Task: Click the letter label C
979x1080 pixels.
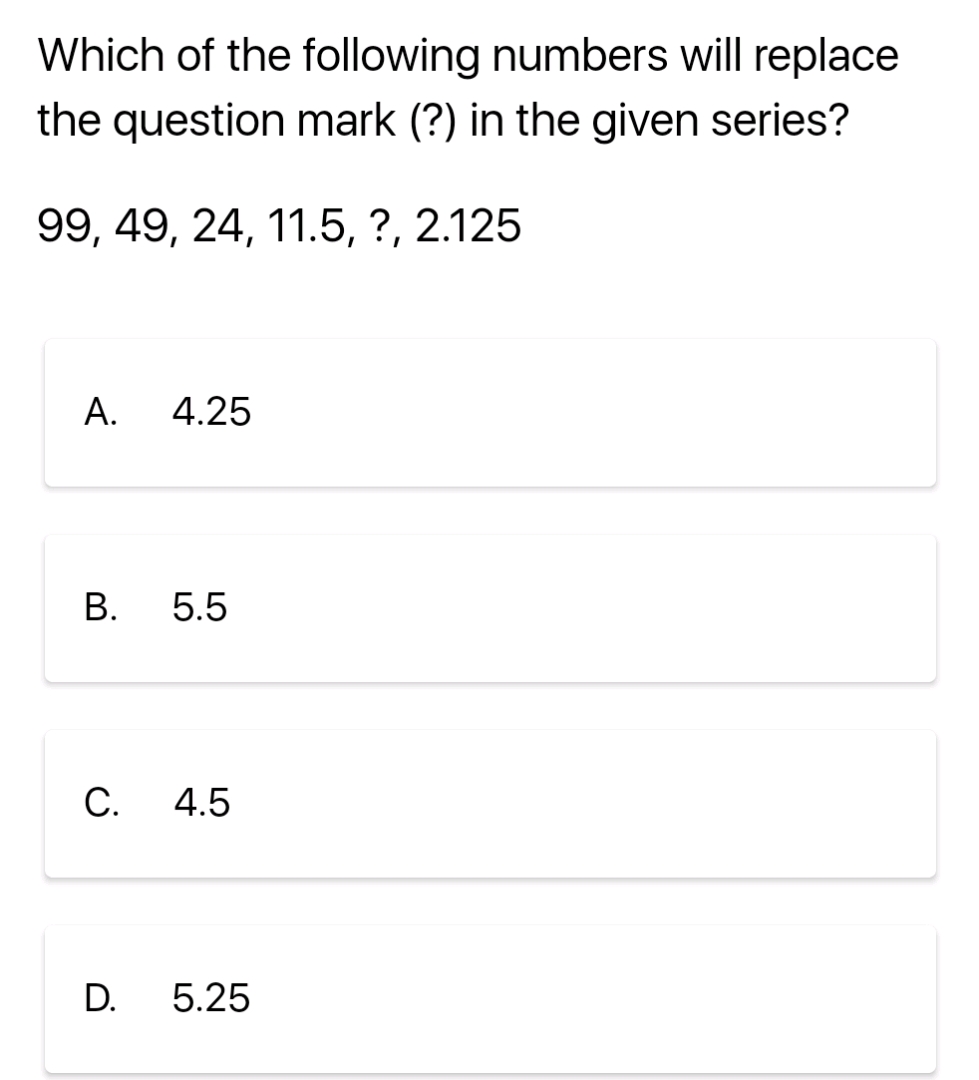Action: pyautogui.click(x=100, y=803)
